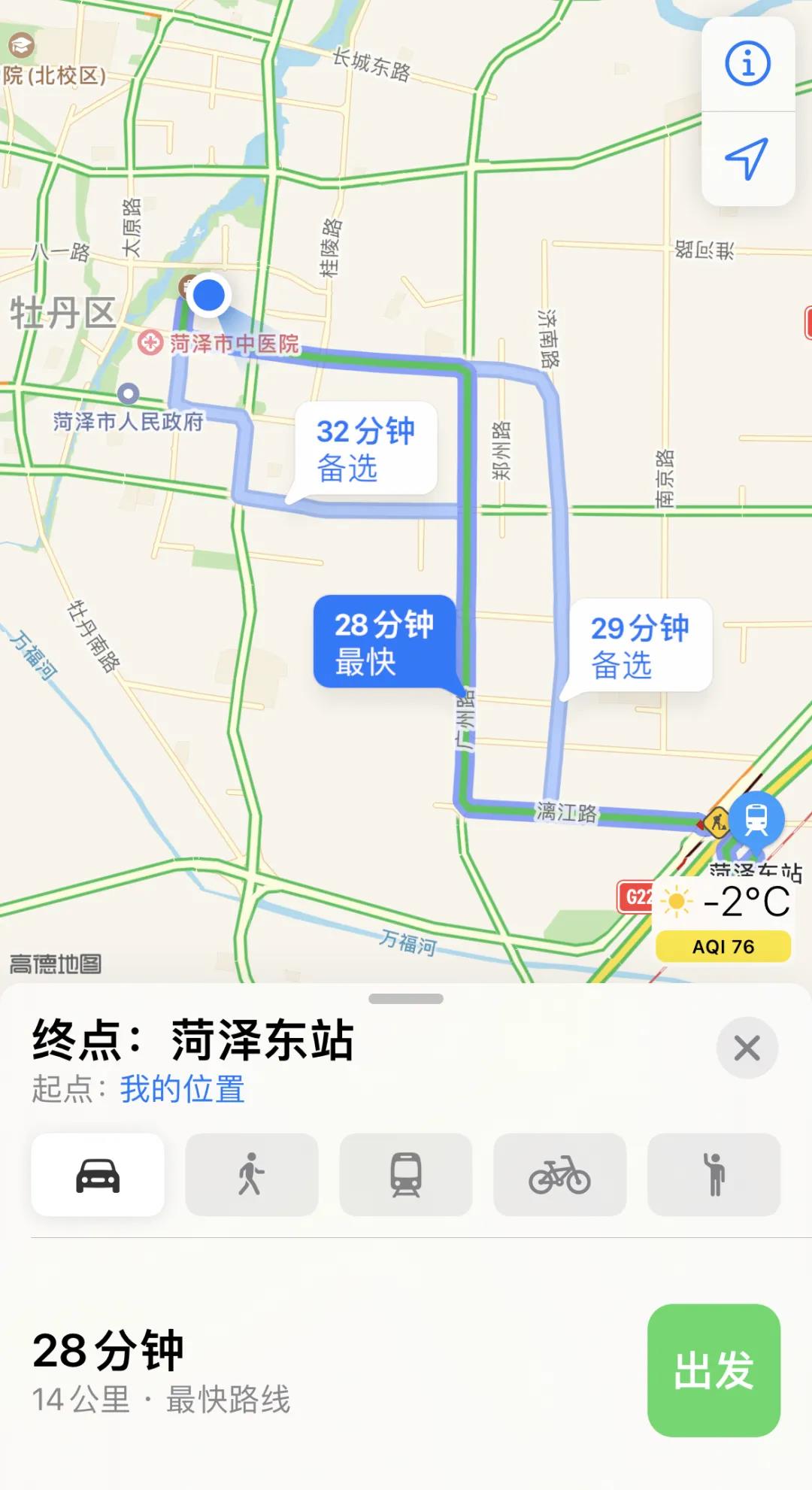Image resolution: width=812 pixels, height=1490 pixels.
Task: Center map on my current location
Action: pos(747,158)
